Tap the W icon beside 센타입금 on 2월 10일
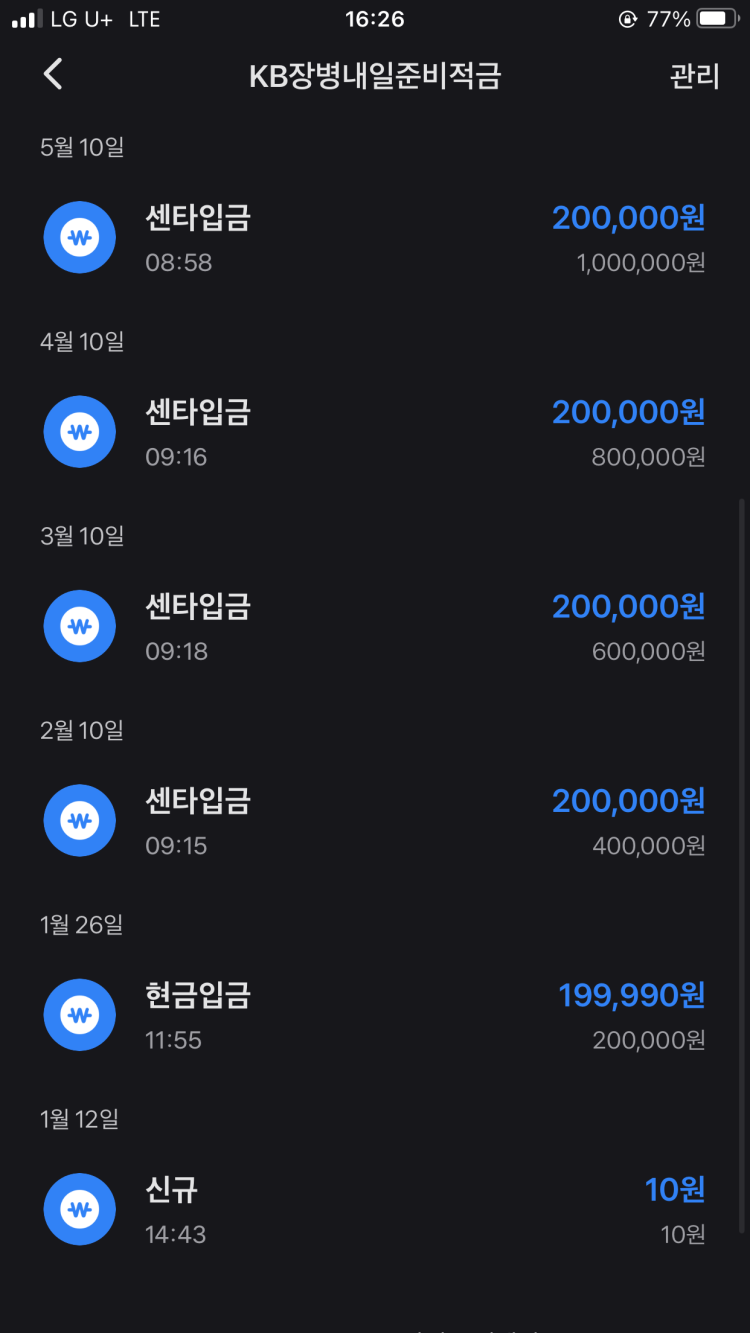 [x=80, y=820]
